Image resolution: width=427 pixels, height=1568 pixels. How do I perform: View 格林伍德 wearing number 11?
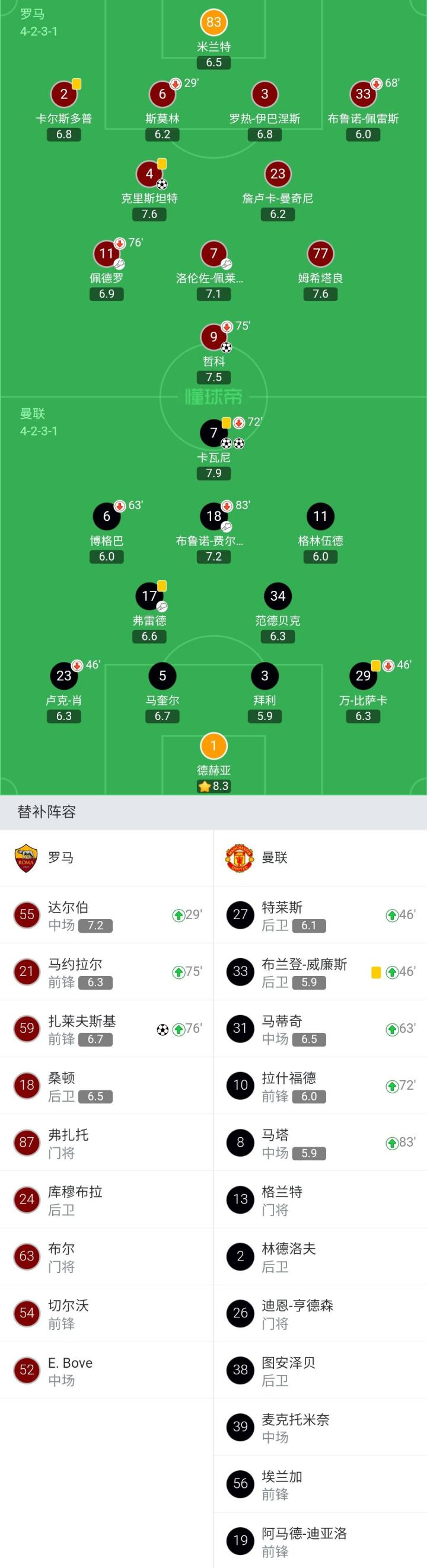(x=320, y=517)
